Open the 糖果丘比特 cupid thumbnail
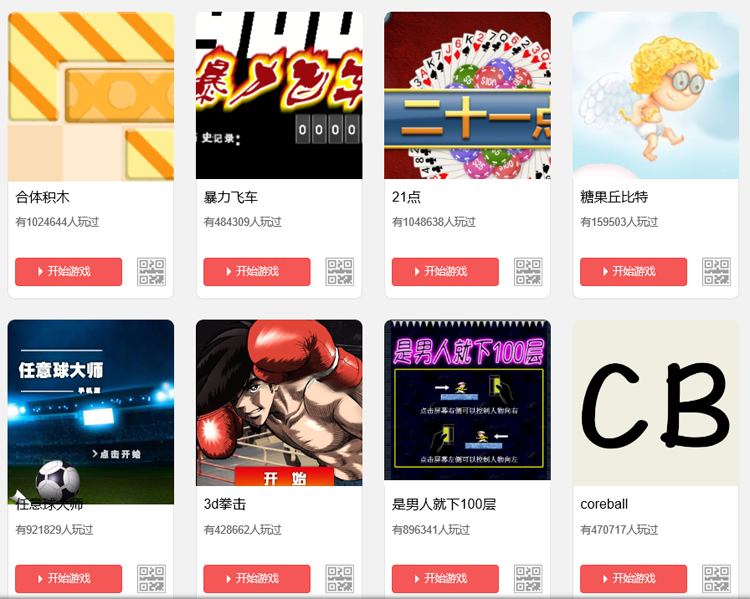 [x=655, y=95]
